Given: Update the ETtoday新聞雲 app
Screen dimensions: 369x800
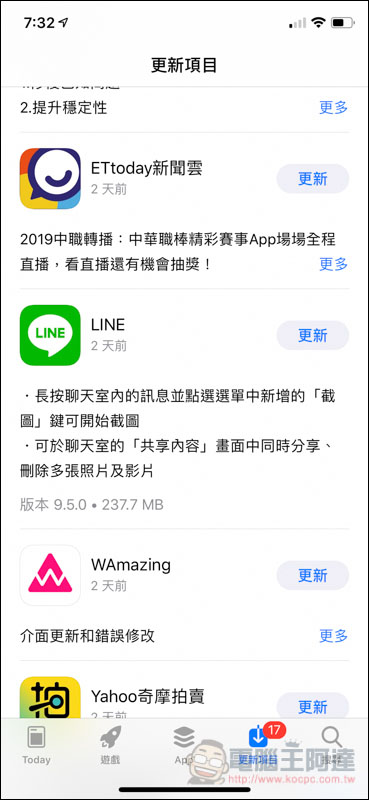Looking at the screenshot, I should [x=312, y=179].
